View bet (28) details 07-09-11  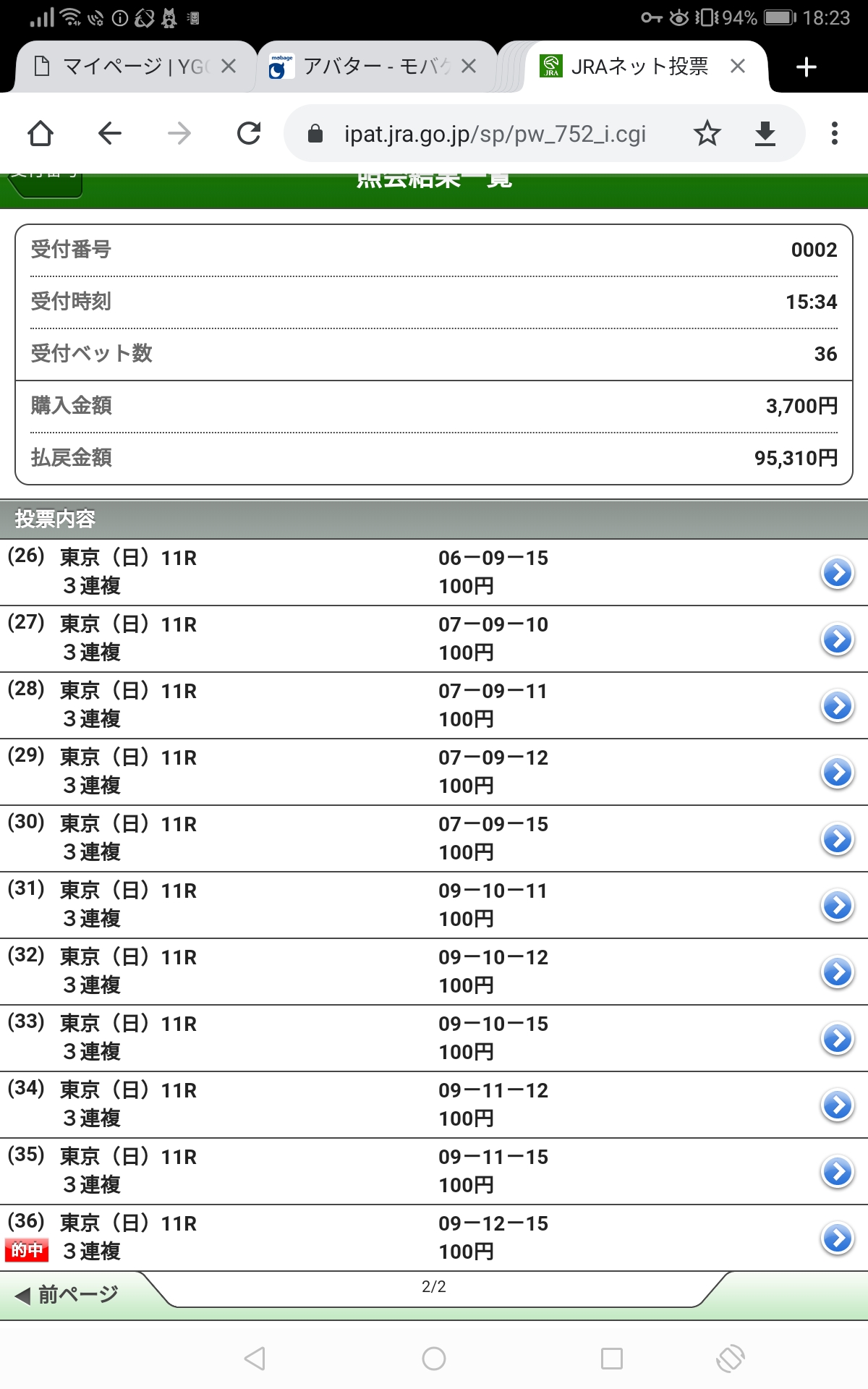click(837, 705)
